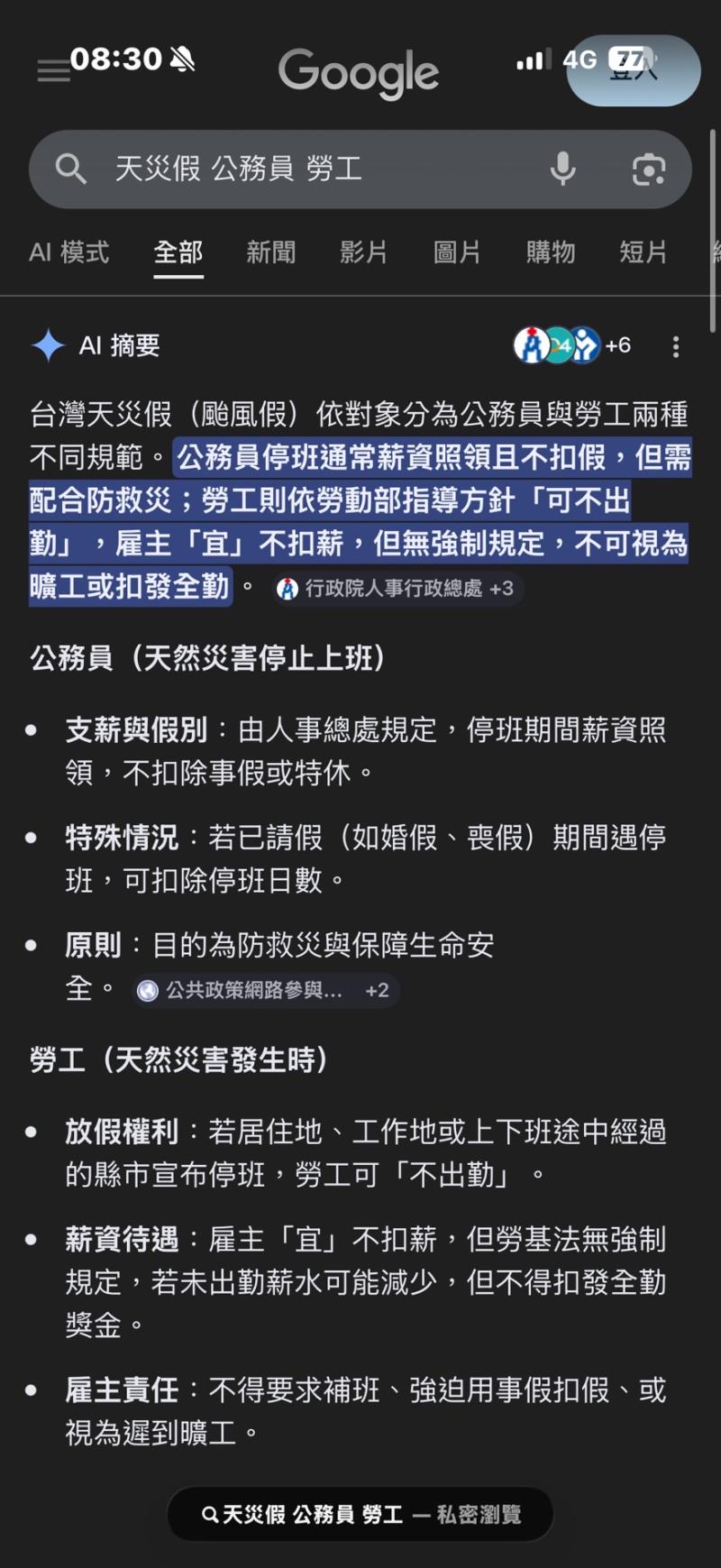Open the hamburger menu
Image resolution: width=721 pixels, height=1568 pixels.
coord(53,70)
